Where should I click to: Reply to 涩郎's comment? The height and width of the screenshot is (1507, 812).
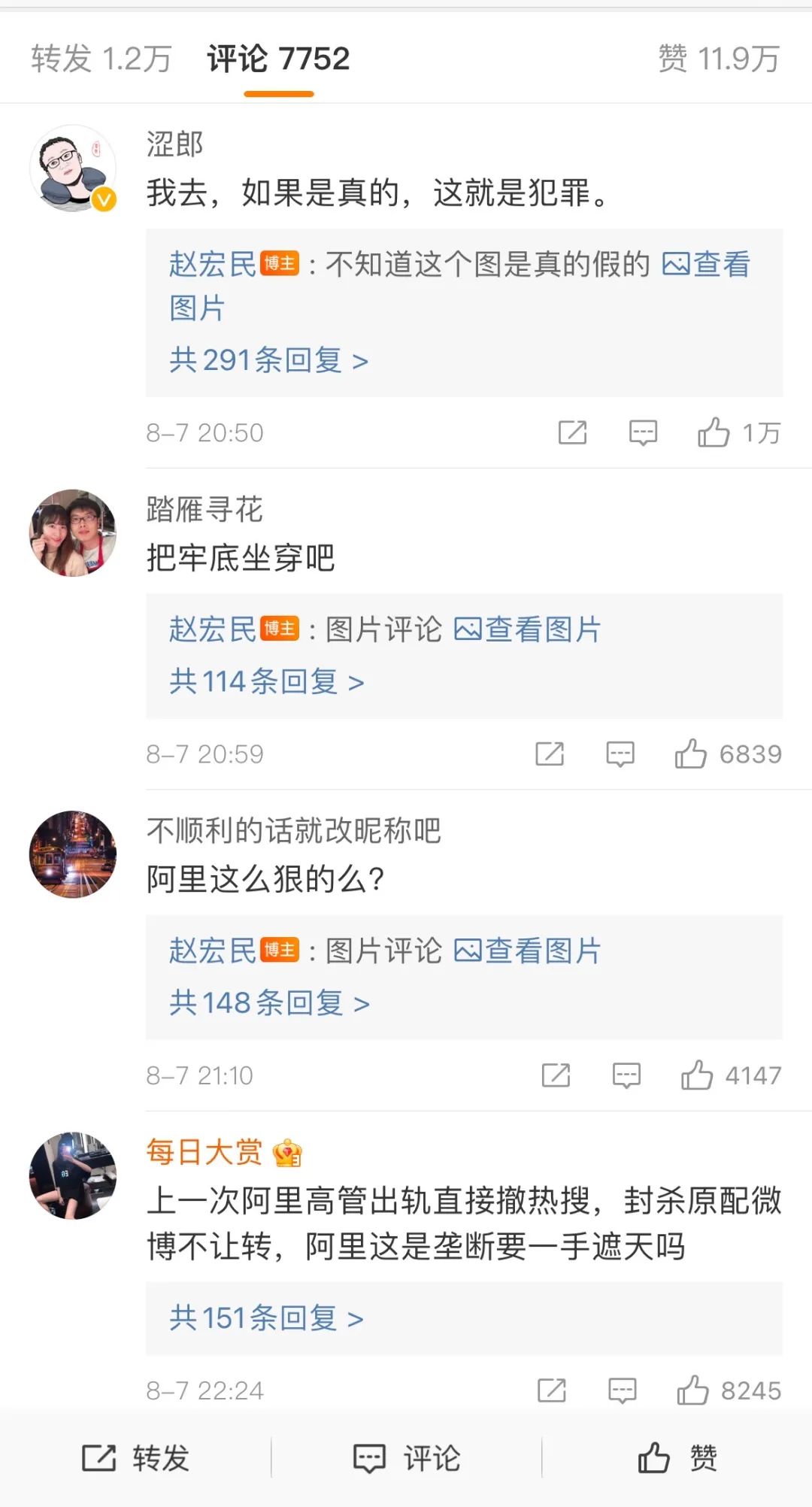pyautogui.click(x=643, y=432)
